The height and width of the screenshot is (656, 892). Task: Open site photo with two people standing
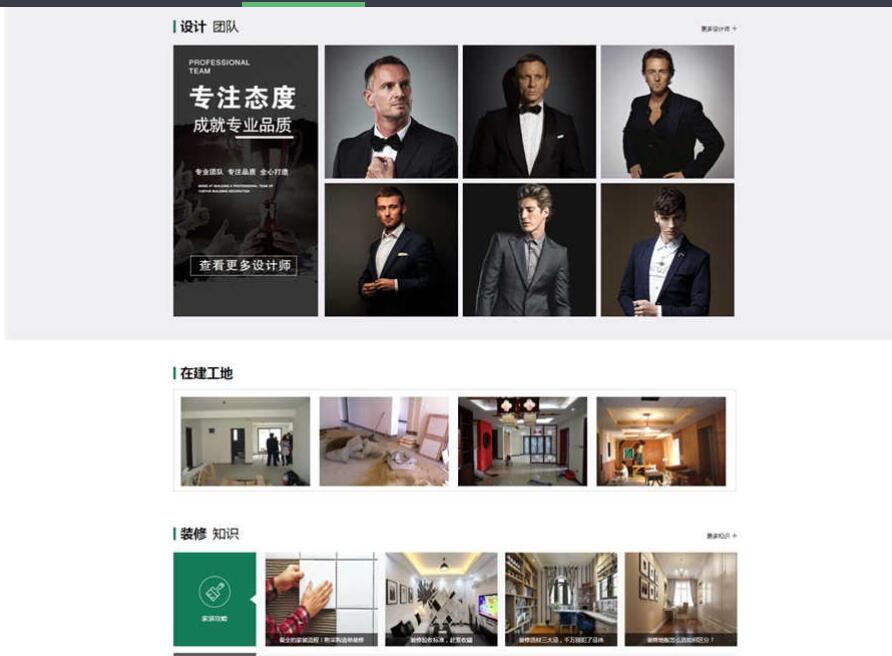pyautogui.click(x=245, y=441)
